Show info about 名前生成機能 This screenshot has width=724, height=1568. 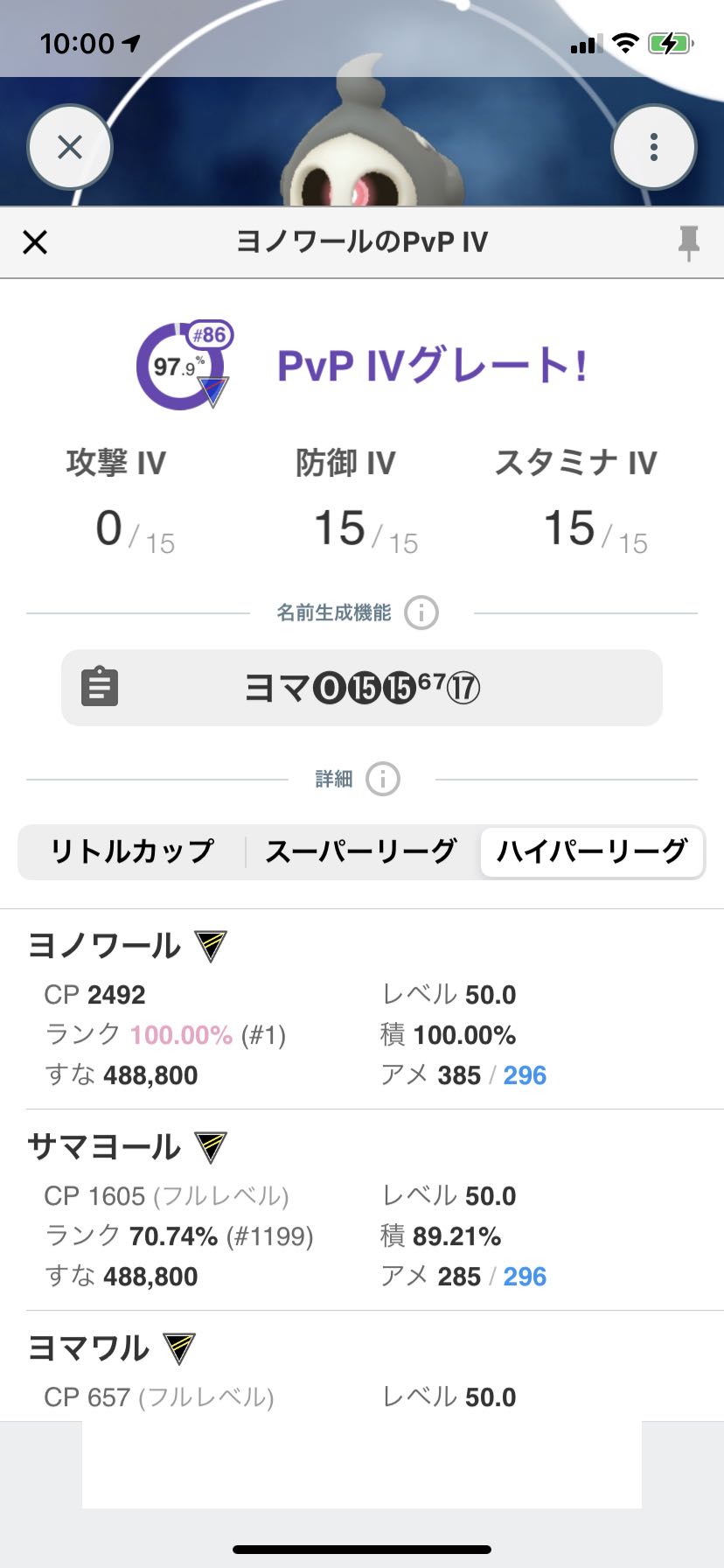(x=421, y=613)
